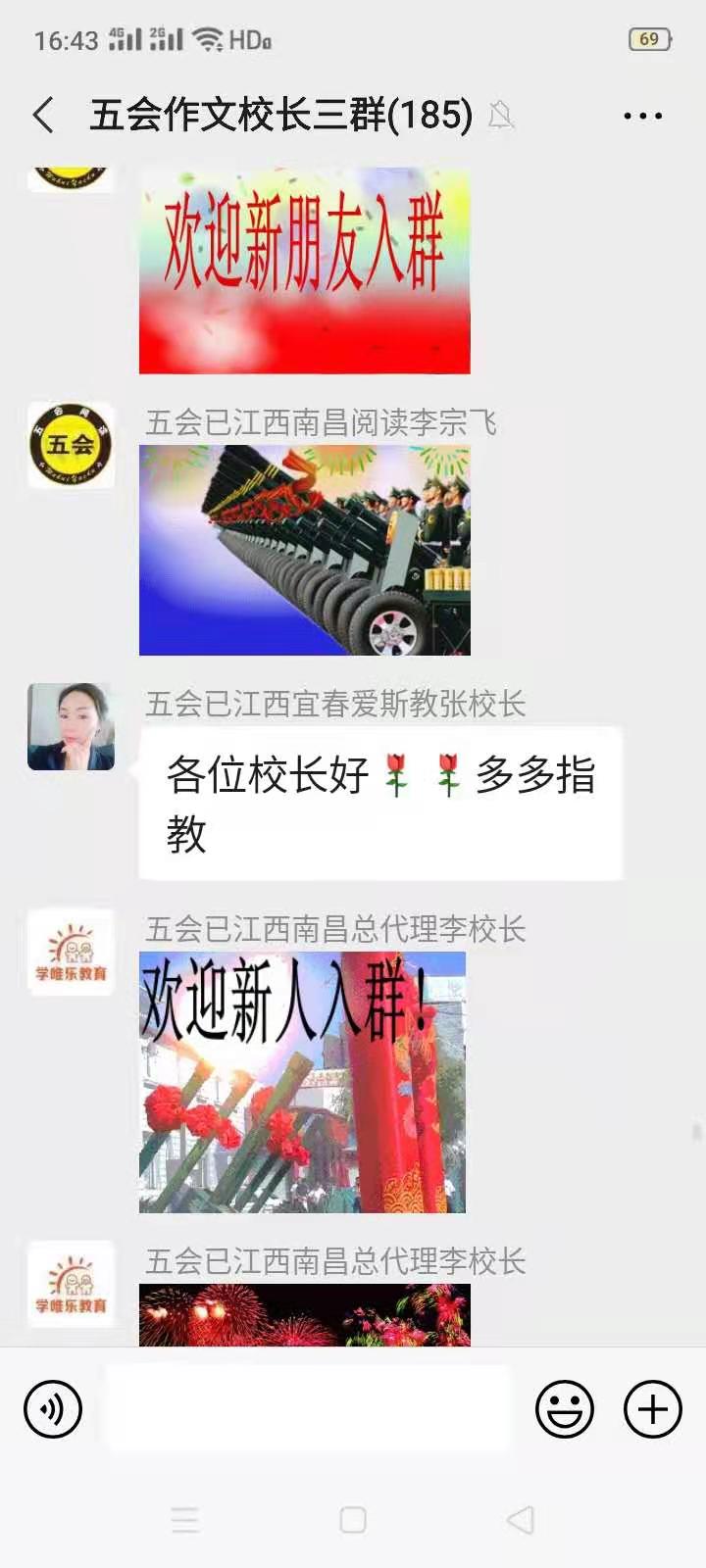The width and height of the screenshot is (706, 1568).
Task: Open the group chat's three-dot menu
Action: [643, 116]
